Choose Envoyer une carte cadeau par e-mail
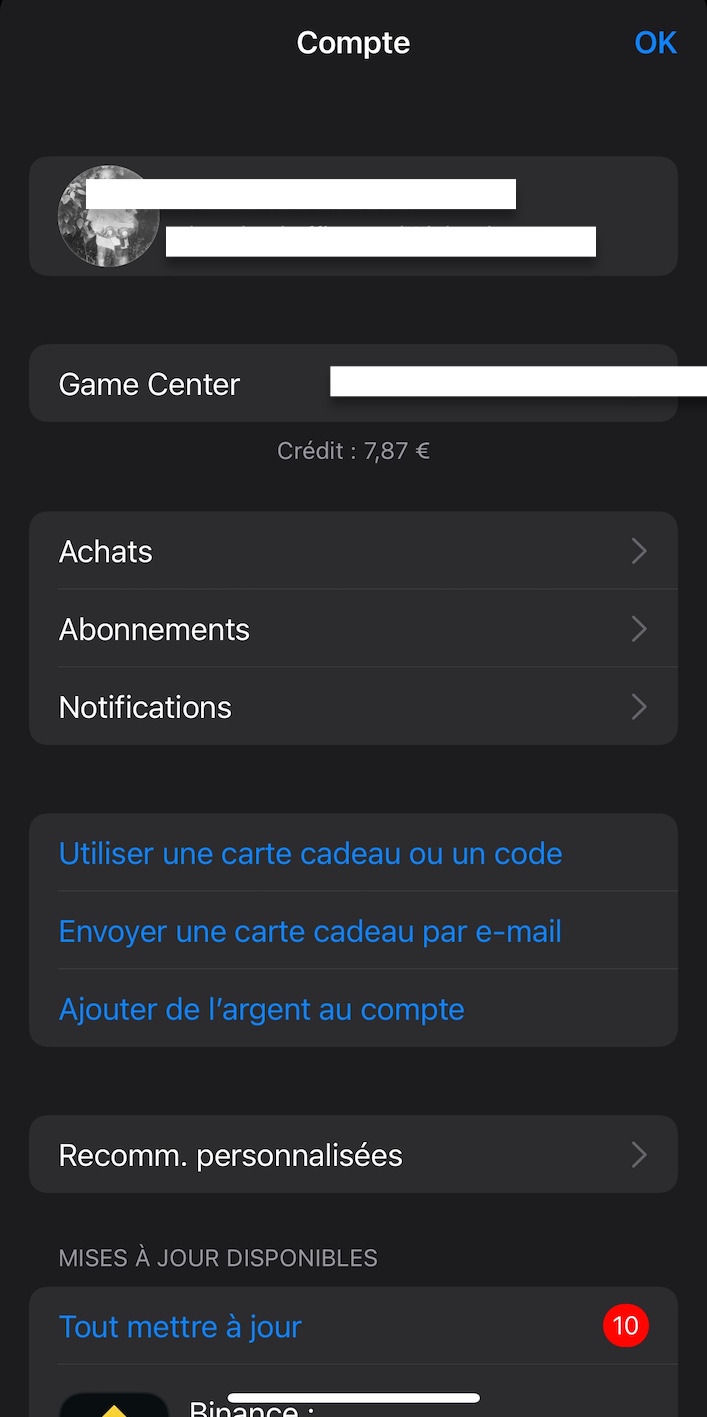Screen dimensions: 707x1417 pyautogui.click(x=310, y=931)
